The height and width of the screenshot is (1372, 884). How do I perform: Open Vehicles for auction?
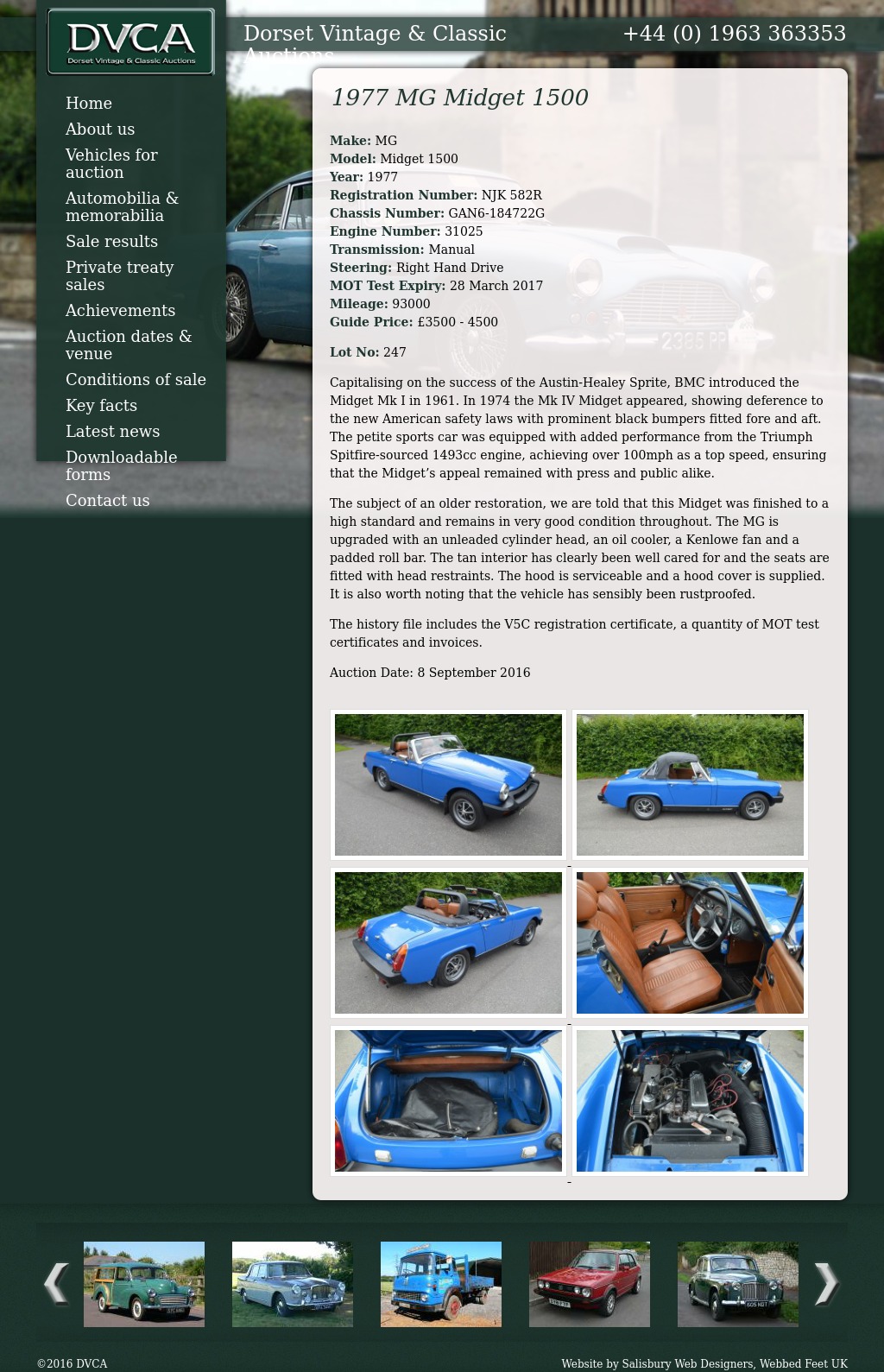coord(111,163)
